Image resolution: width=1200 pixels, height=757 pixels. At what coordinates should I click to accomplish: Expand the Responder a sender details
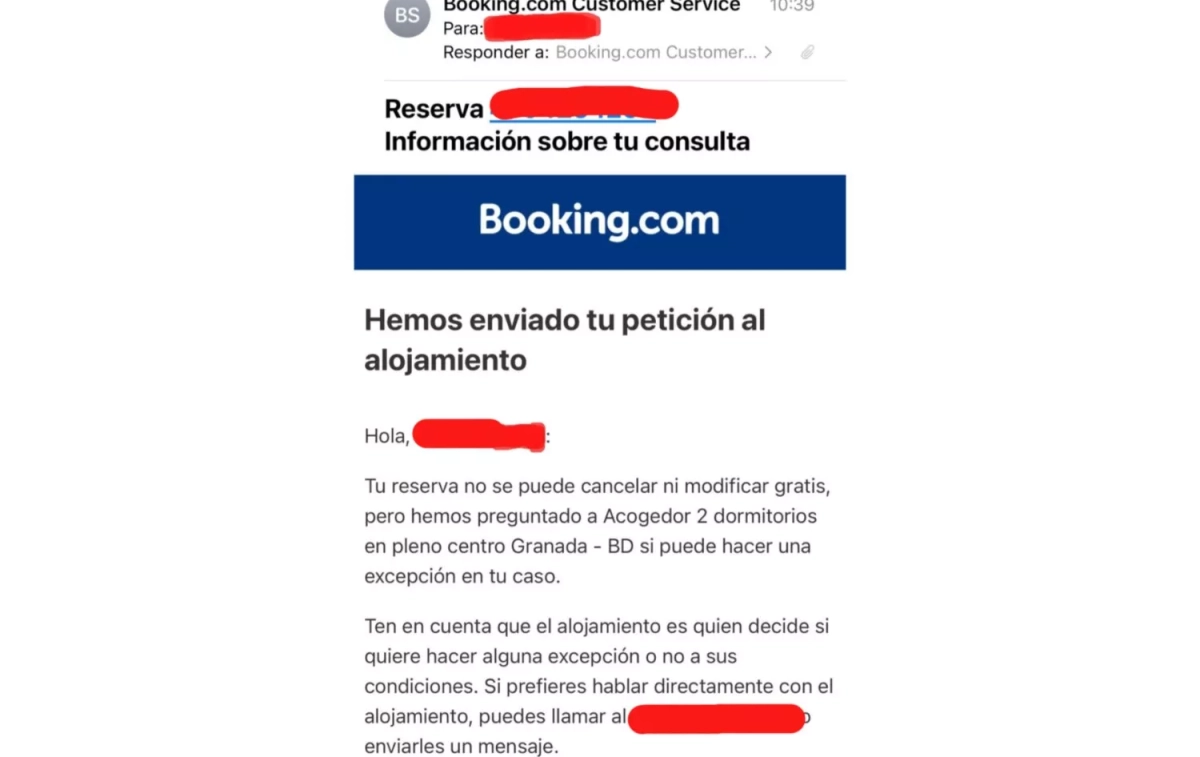click(x=767, y=52)
